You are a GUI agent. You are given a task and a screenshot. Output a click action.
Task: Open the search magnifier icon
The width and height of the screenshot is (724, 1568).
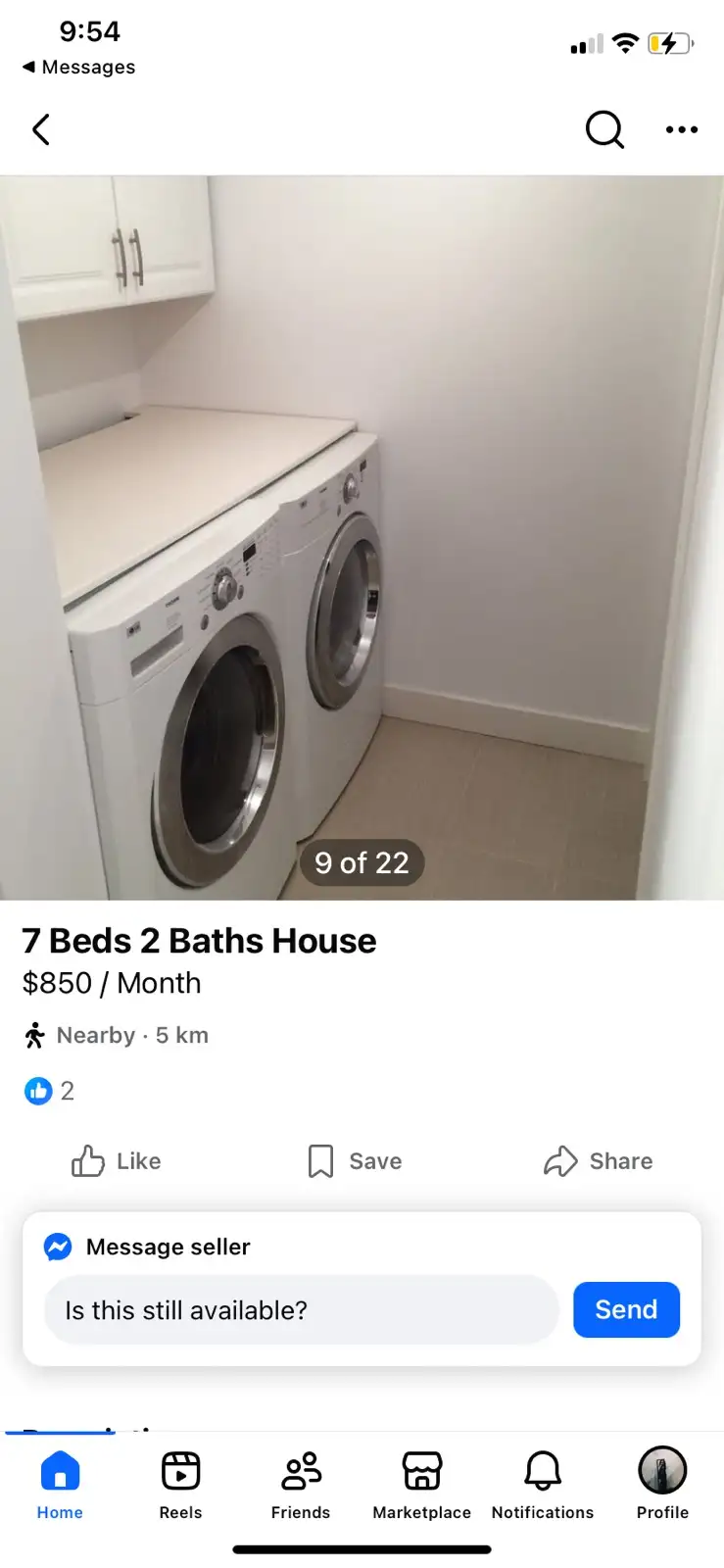point(603,129)
